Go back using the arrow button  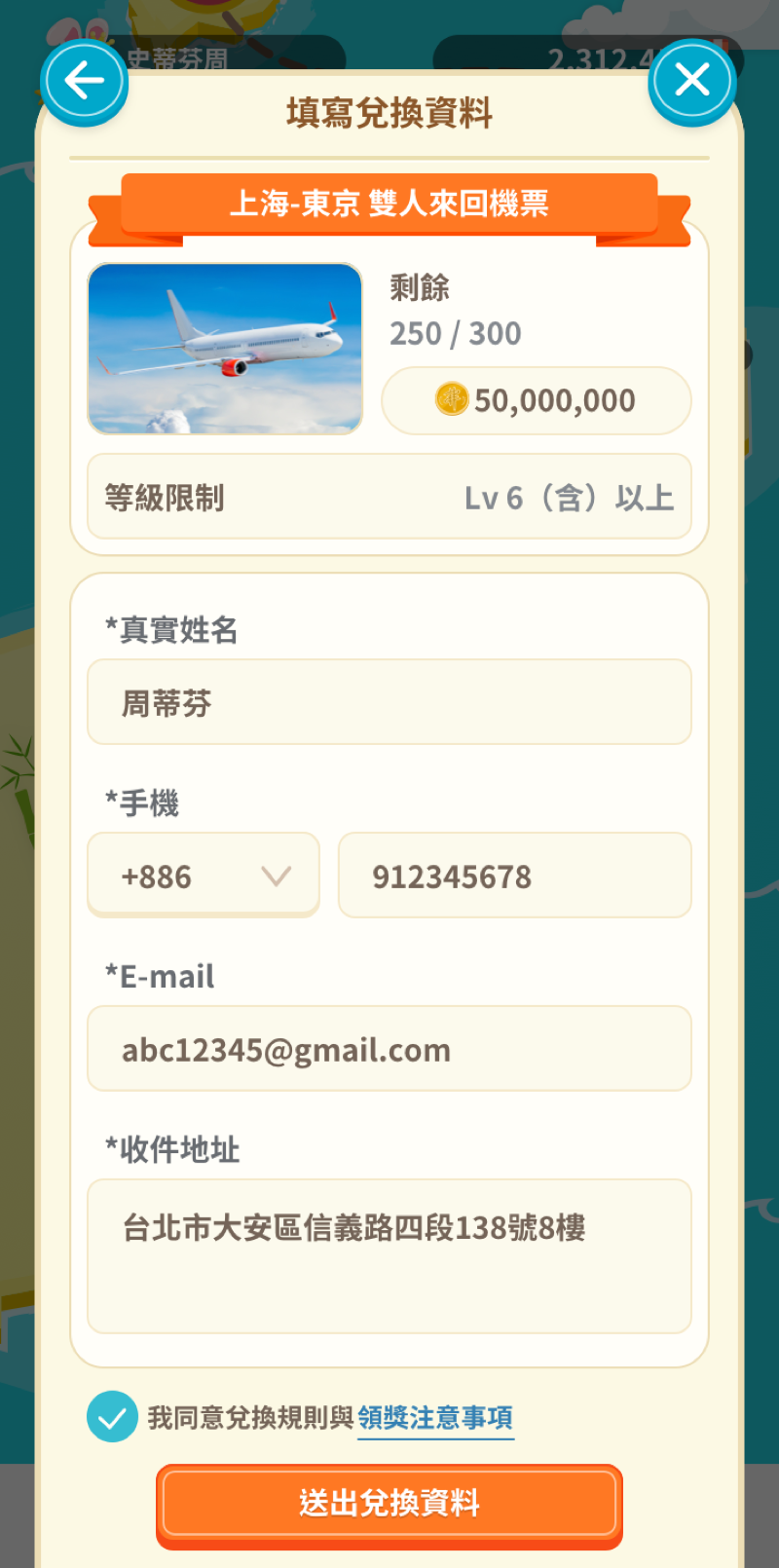click(x=84, y=81)
